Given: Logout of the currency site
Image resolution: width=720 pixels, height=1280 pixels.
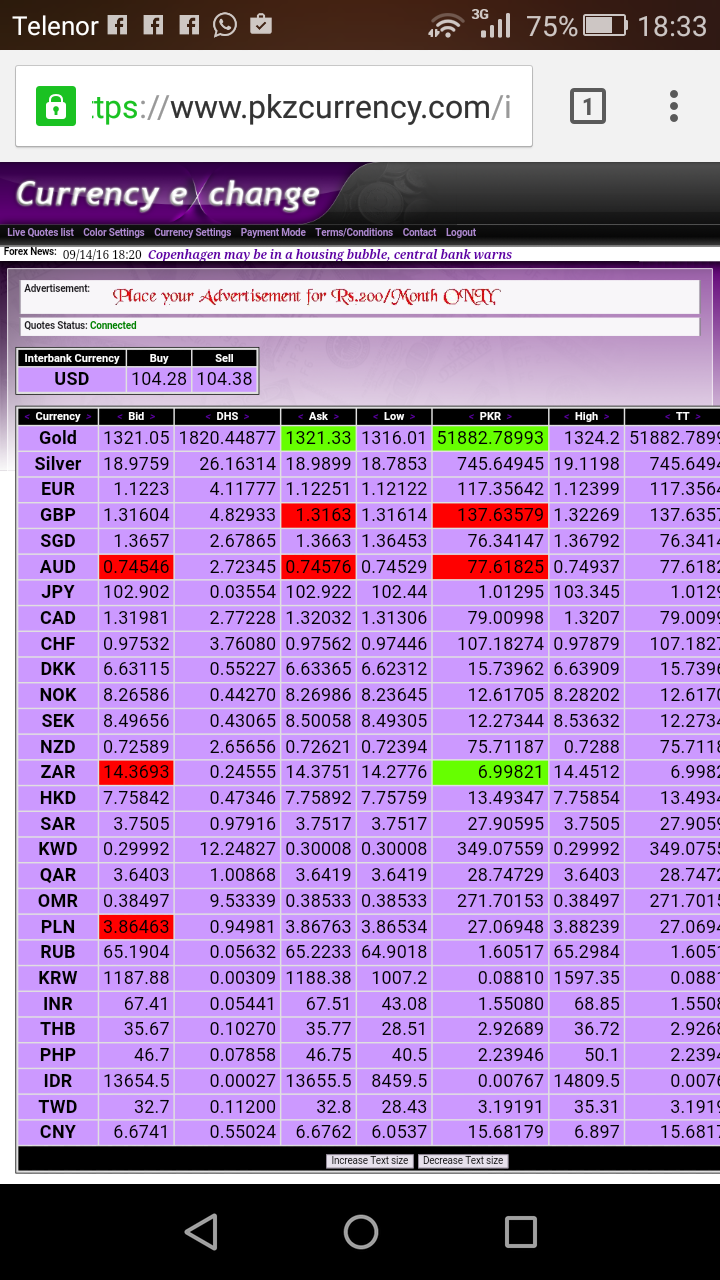Looking at the screenshot, I should click(461, 232).
